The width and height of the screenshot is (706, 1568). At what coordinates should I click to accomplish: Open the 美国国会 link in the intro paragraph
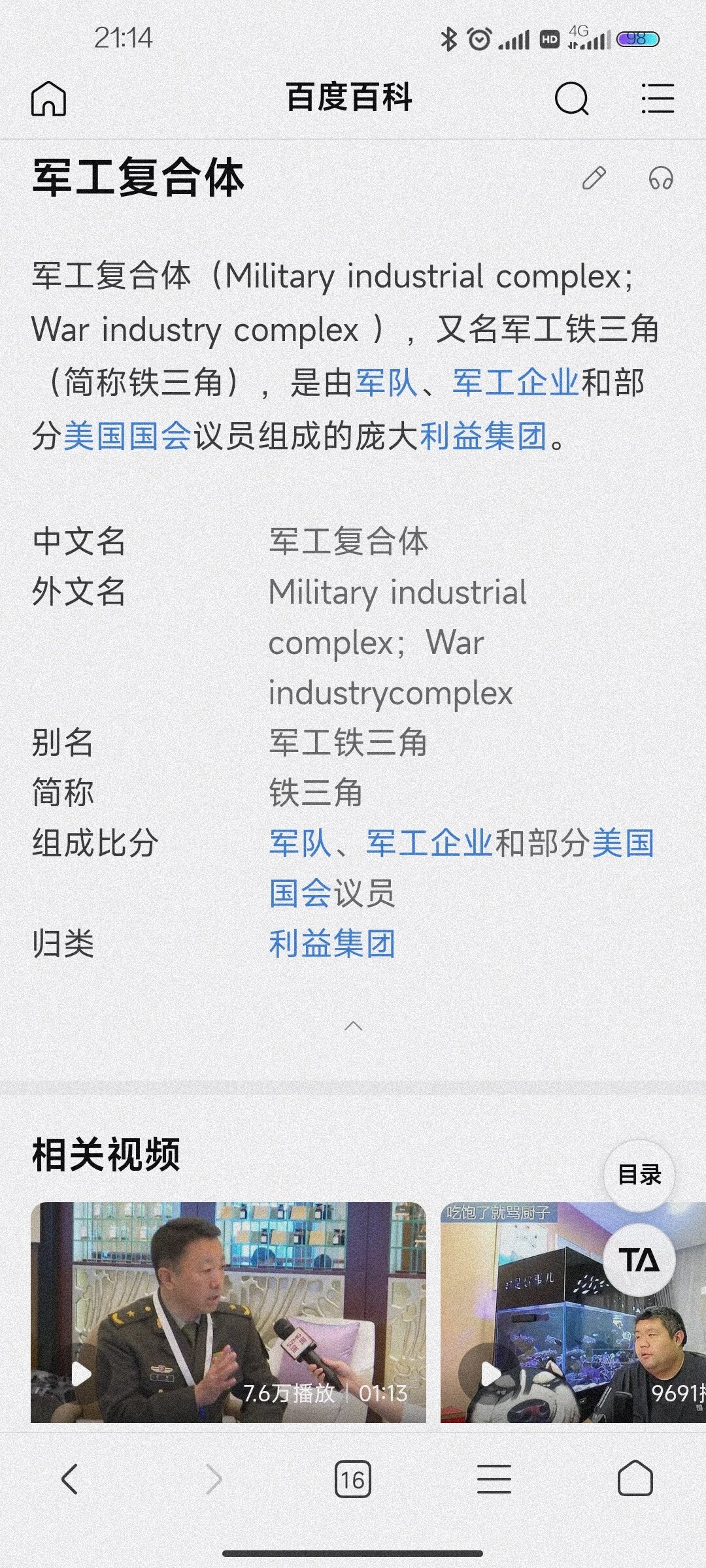tap(127, 436)
